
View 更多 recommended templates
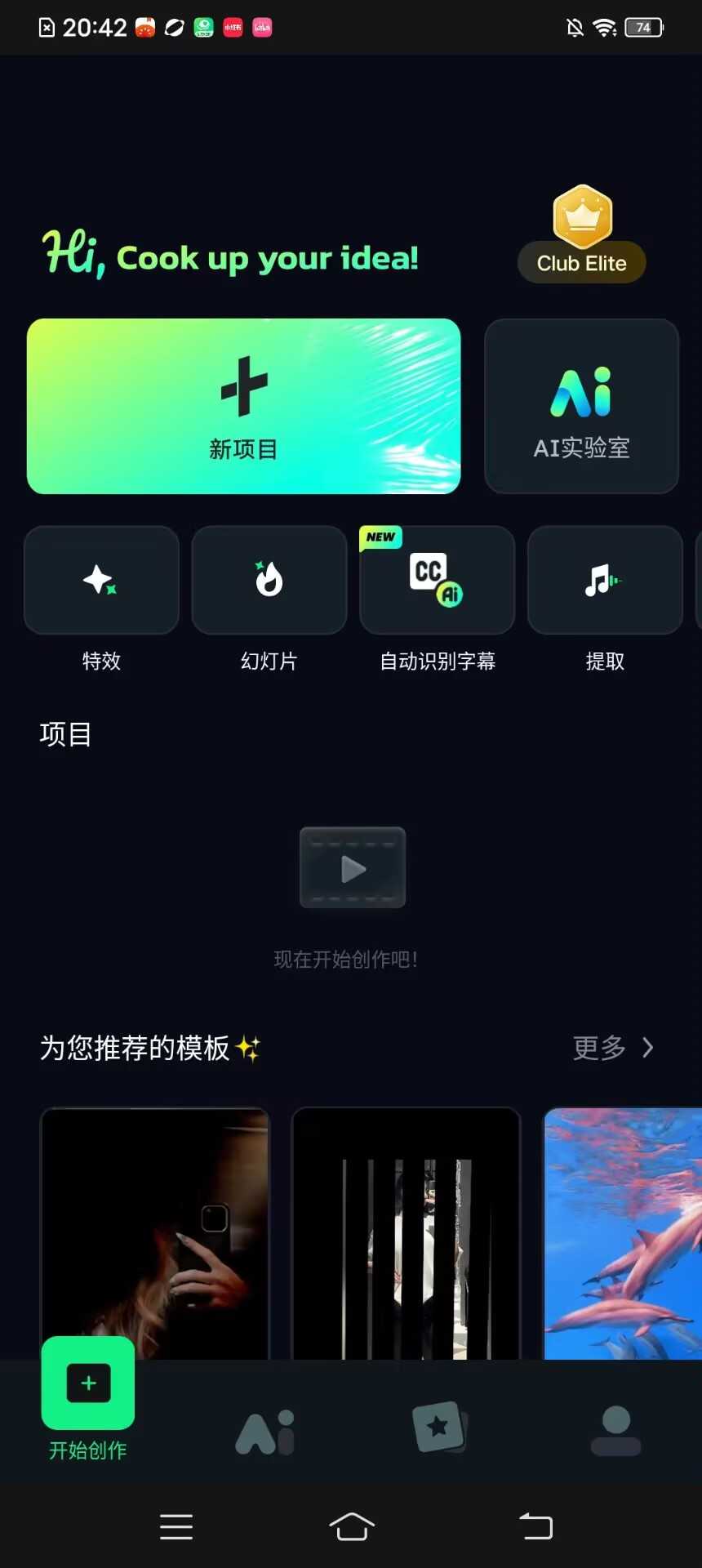[x=613, y=1048]
